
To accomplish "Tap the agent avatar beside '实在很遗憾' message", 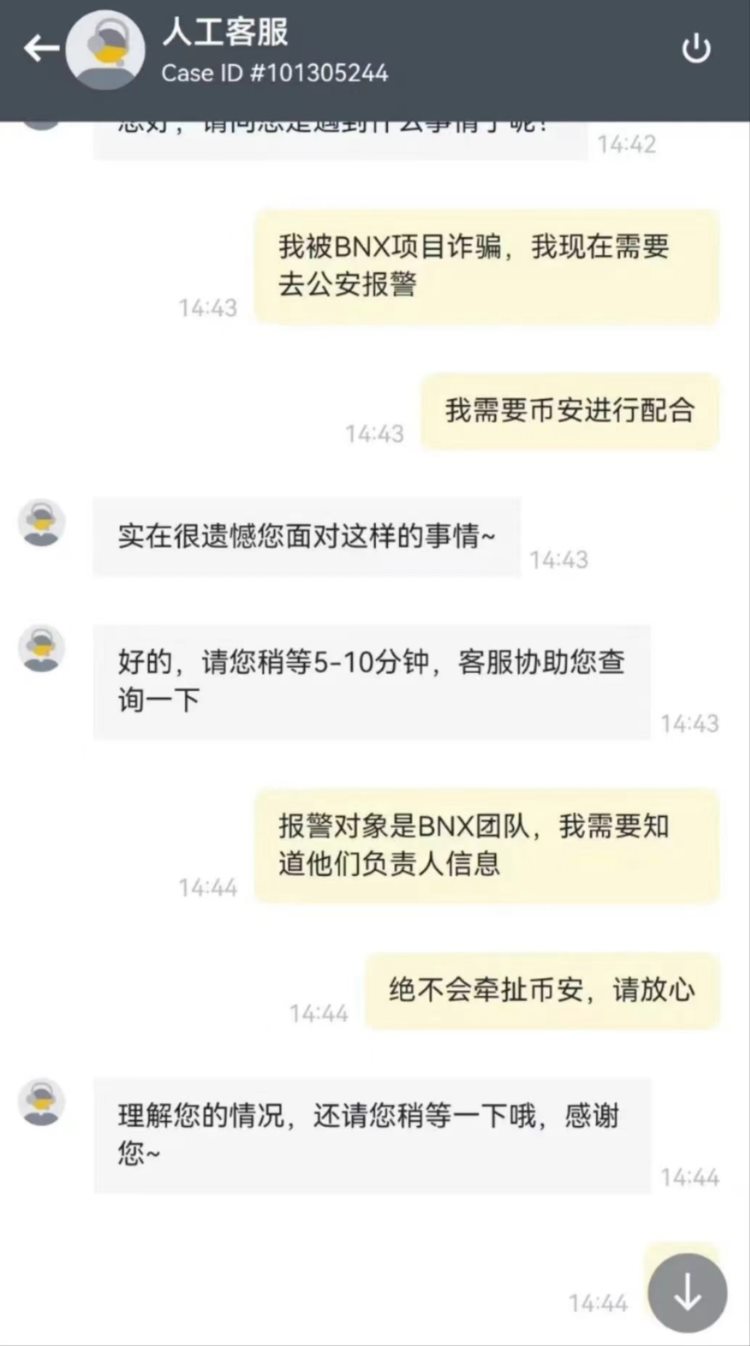I will click(42, 521).
